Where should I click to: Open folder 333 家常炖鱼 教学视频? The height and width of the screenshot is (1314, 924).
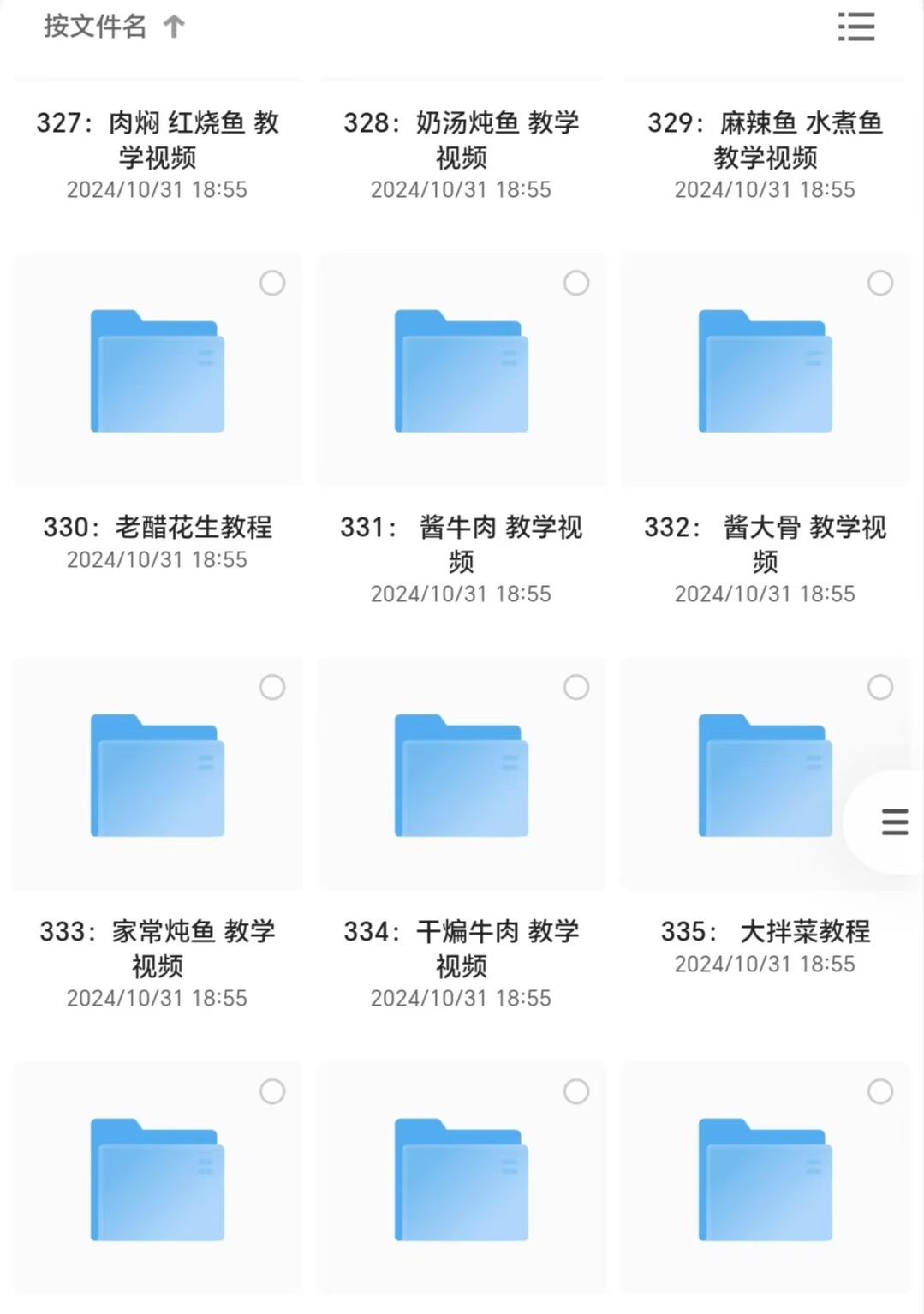click(158, 775)
